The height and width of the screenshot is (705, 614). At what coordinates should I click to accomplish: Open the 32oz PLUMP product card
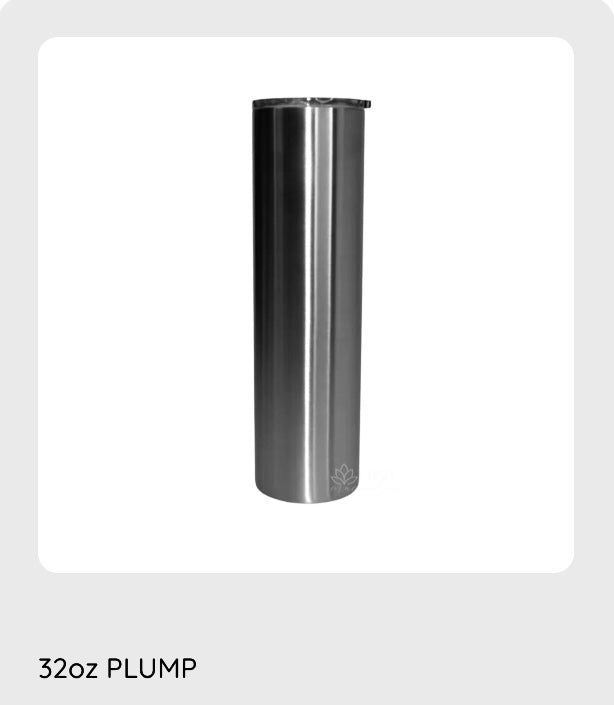(306, 305)
